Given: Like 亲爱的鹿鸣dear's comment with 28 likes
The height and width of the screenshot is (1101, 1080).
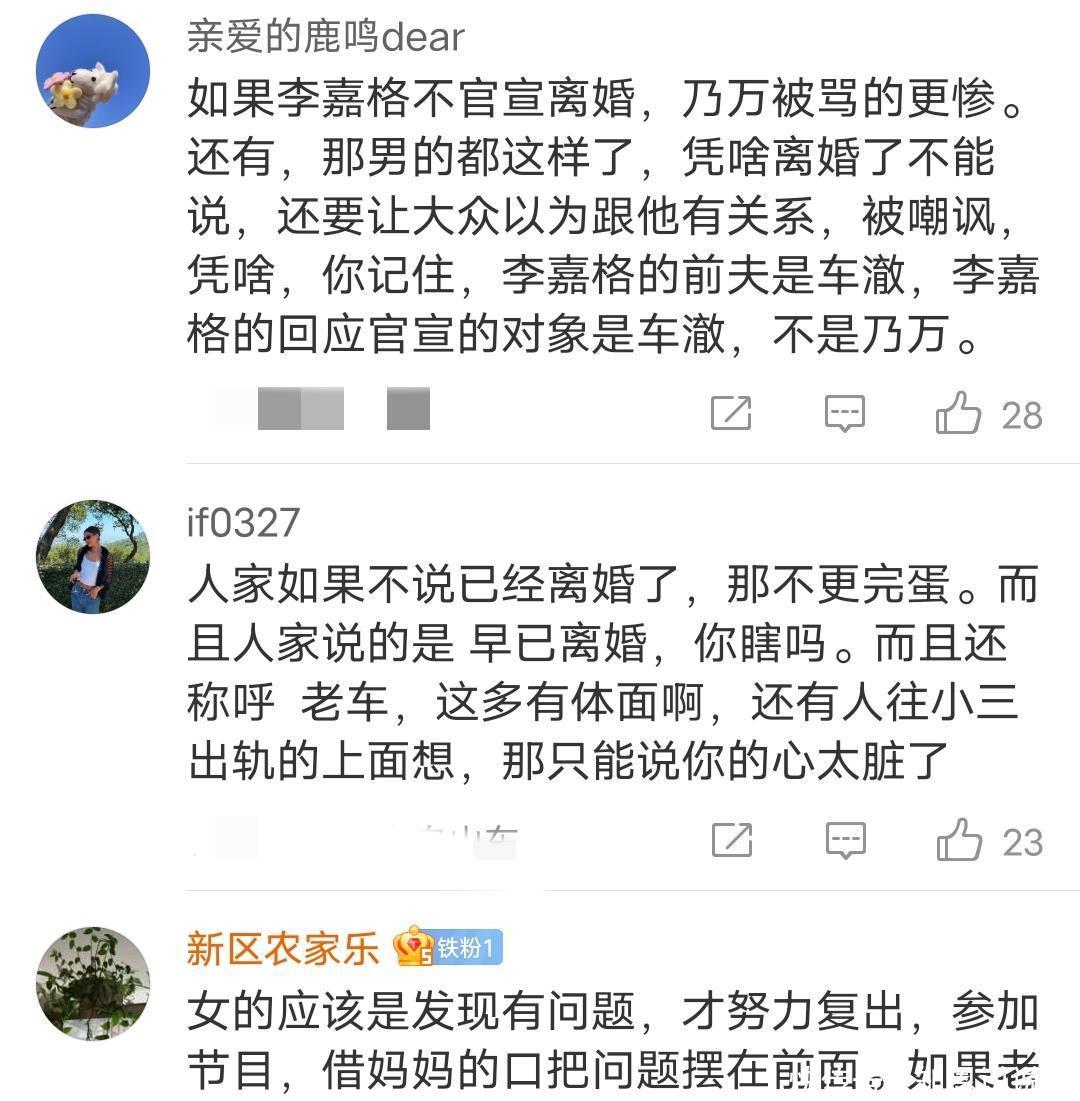Looking at the screenshot, I should [959, 412].
